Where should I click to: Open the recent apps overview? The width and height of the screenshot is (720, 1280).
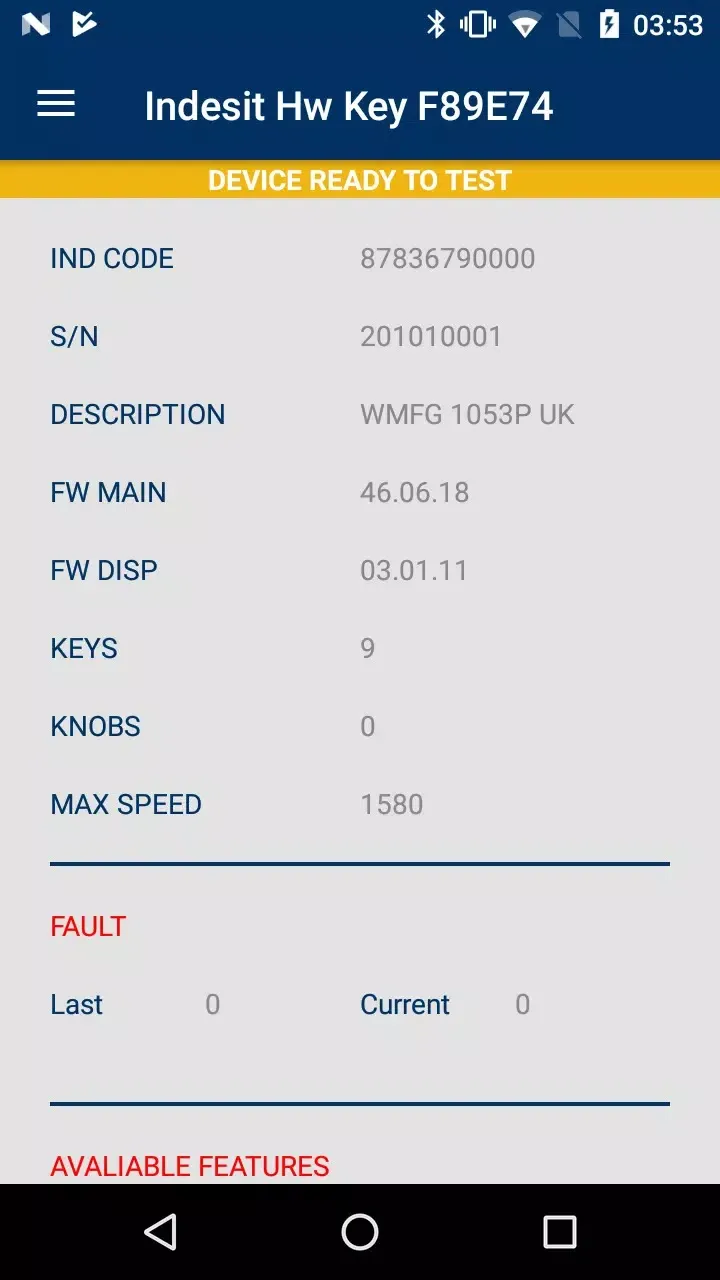coord(559,1232)
